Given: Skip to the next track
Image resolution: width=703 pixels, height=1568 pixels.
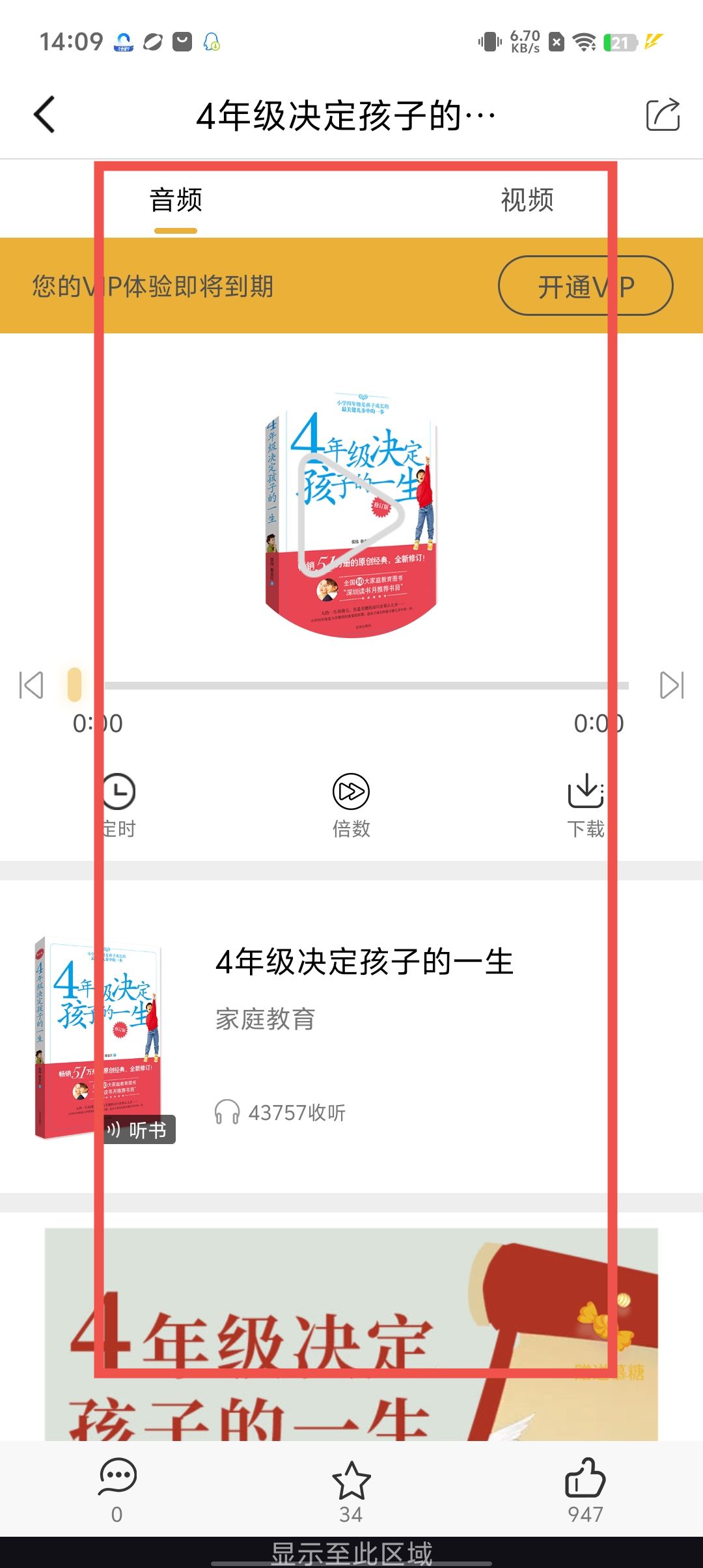Looking at the screenshot, I should click(x=672, y=685).
